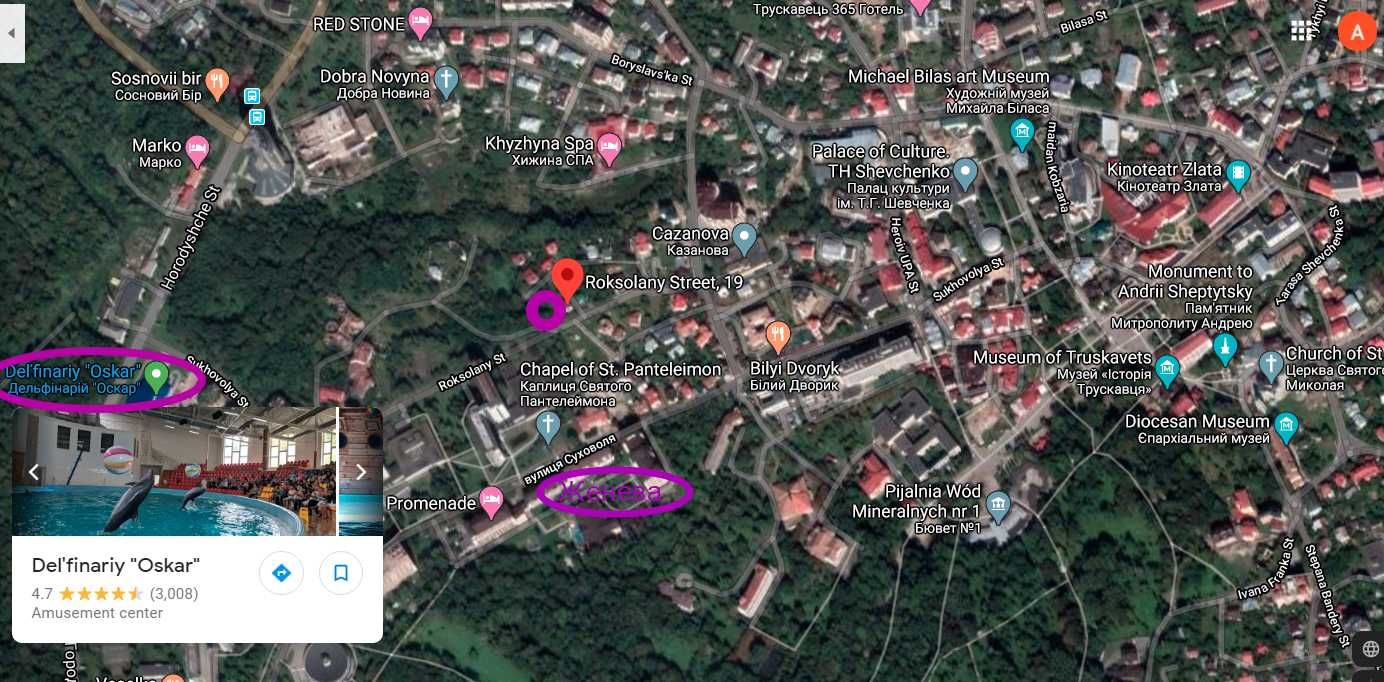The width and height of the screenshot is (1384, 682).
Task: Select the Khyzhyna Spa hotel marker
Action: (609, 151)
